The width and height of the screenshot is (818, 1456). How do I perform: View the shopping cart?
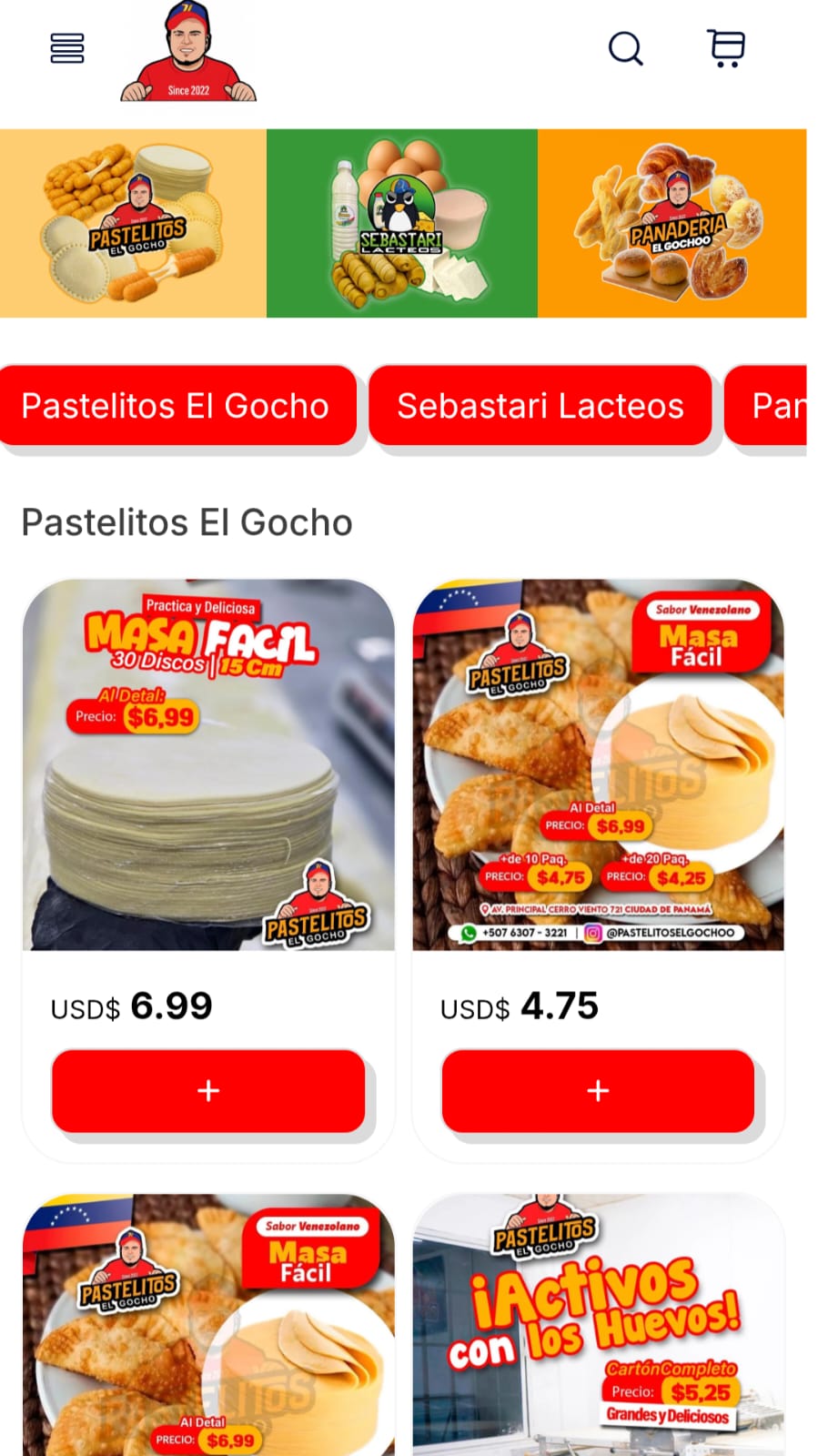click(x=726, y=48)
